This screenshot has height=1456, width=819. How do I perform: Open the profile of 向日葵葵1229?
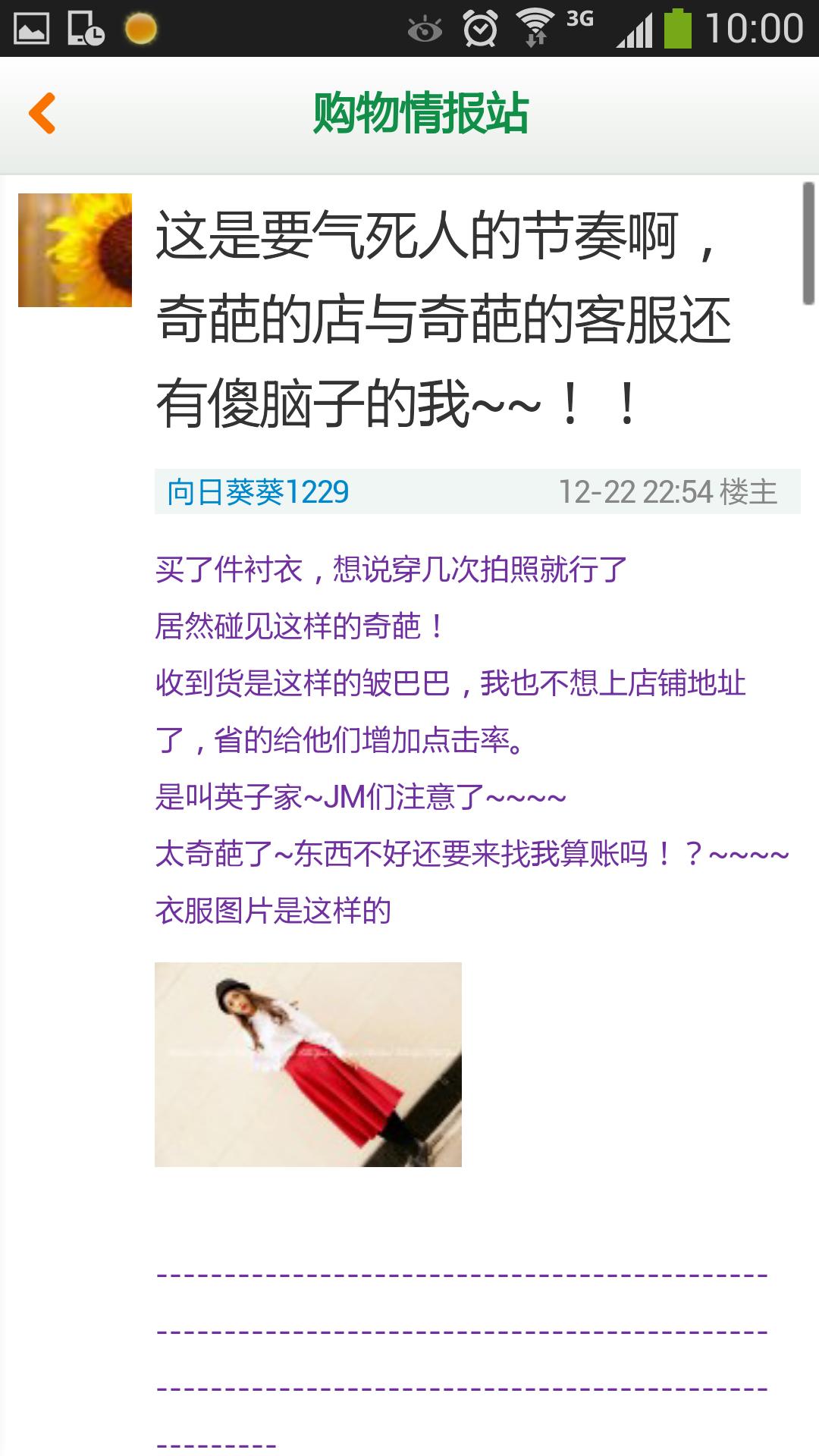click(x=258, y=492)
